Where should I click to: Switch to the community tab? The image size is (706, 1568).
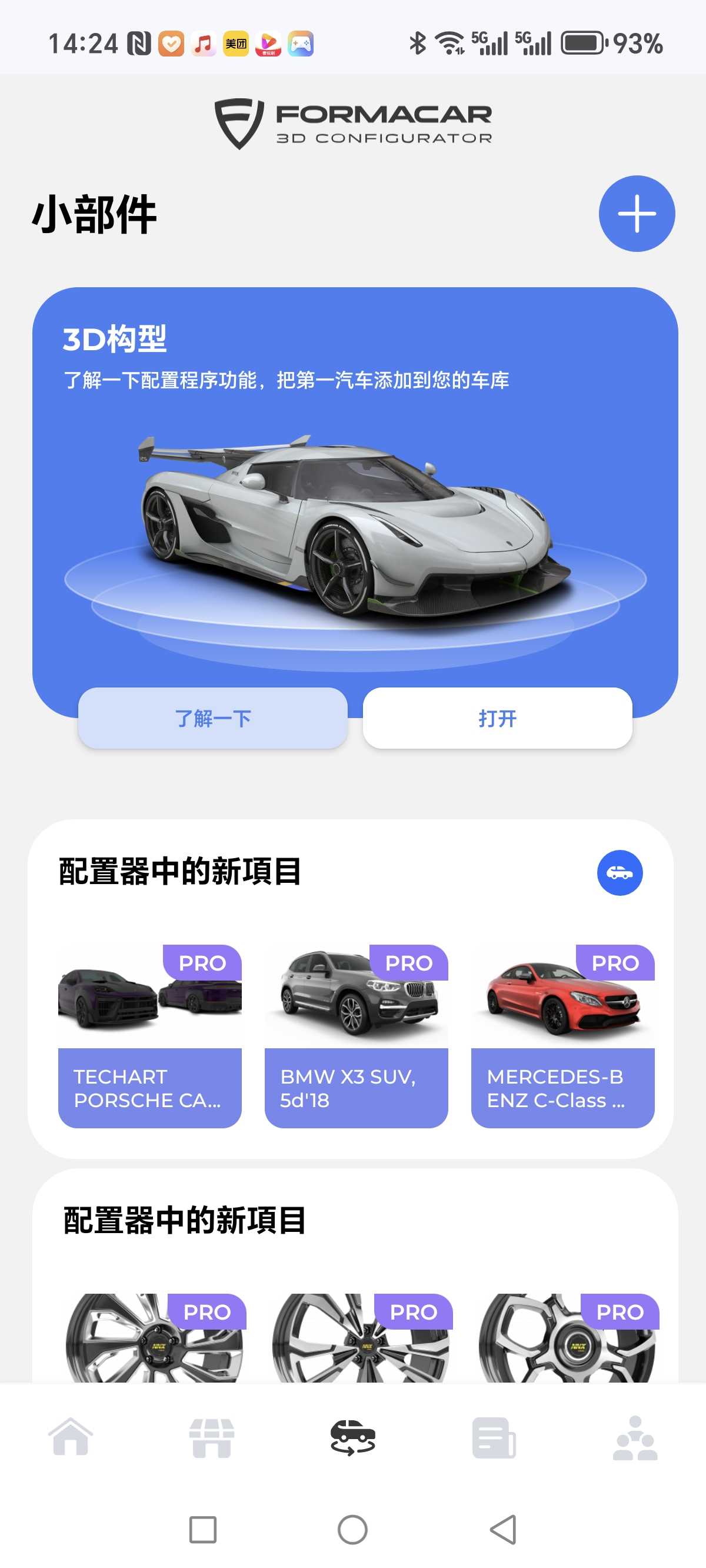pos(635,1437)
